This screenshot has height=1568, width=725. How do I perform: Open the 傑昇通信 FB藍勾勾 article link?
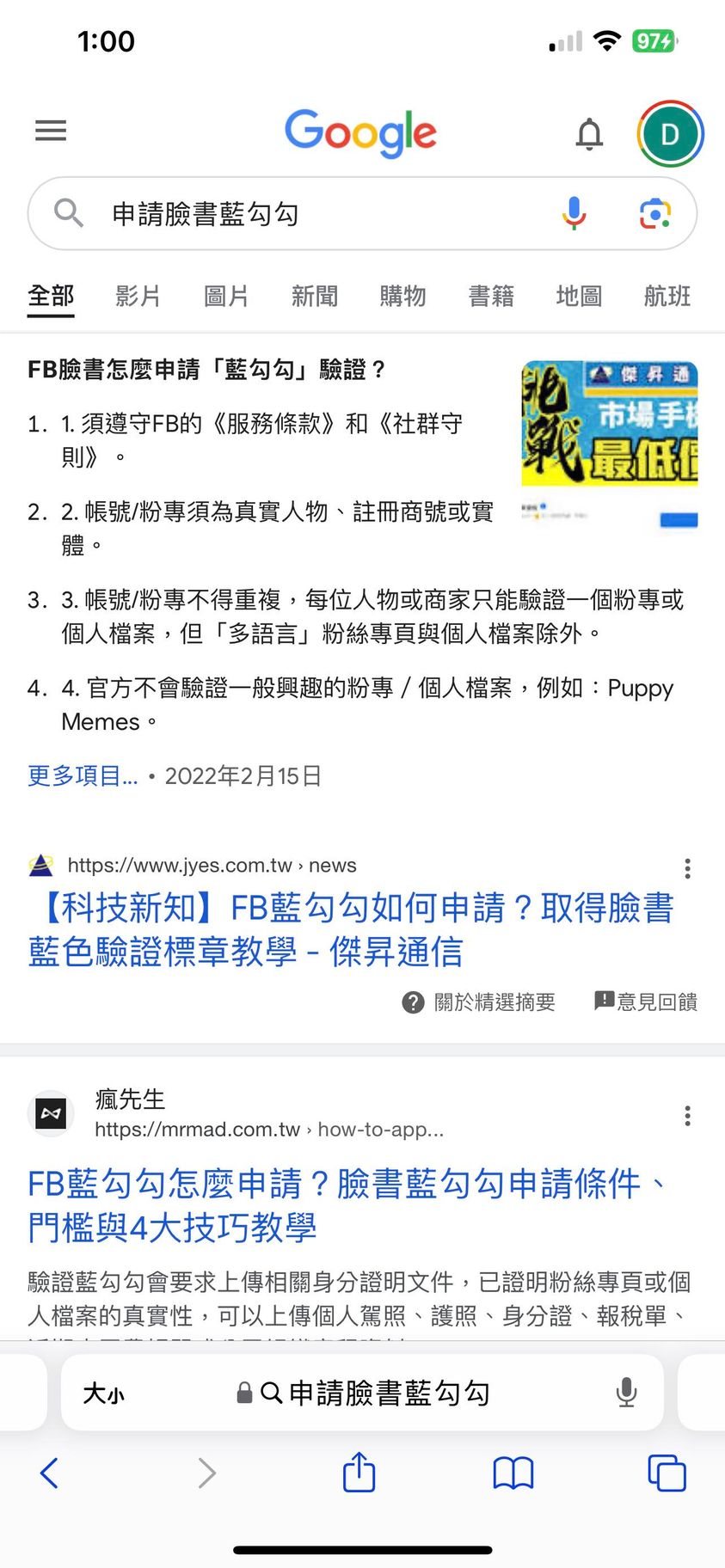coord(351,929)
